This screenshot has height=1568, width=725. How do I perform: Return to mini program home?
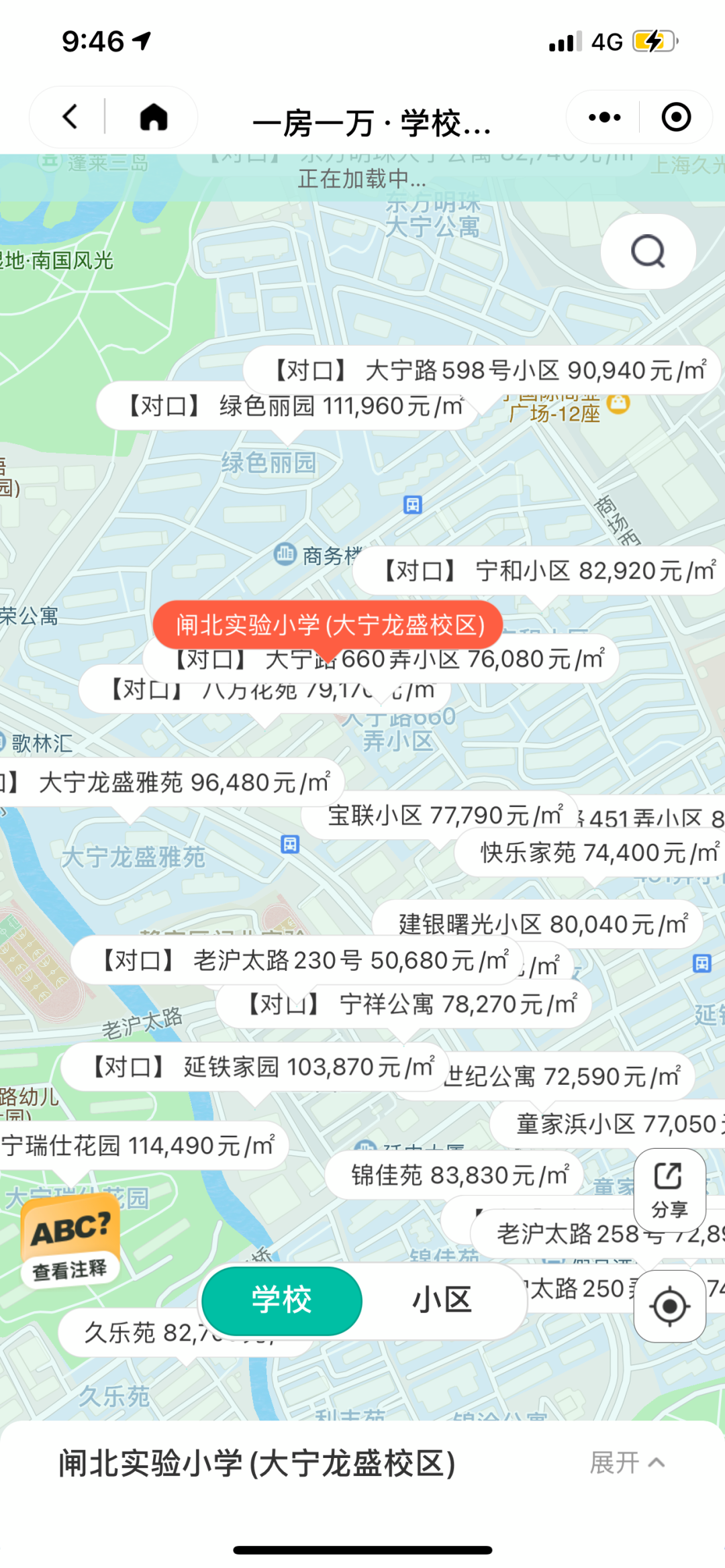[x=154, y=117]
